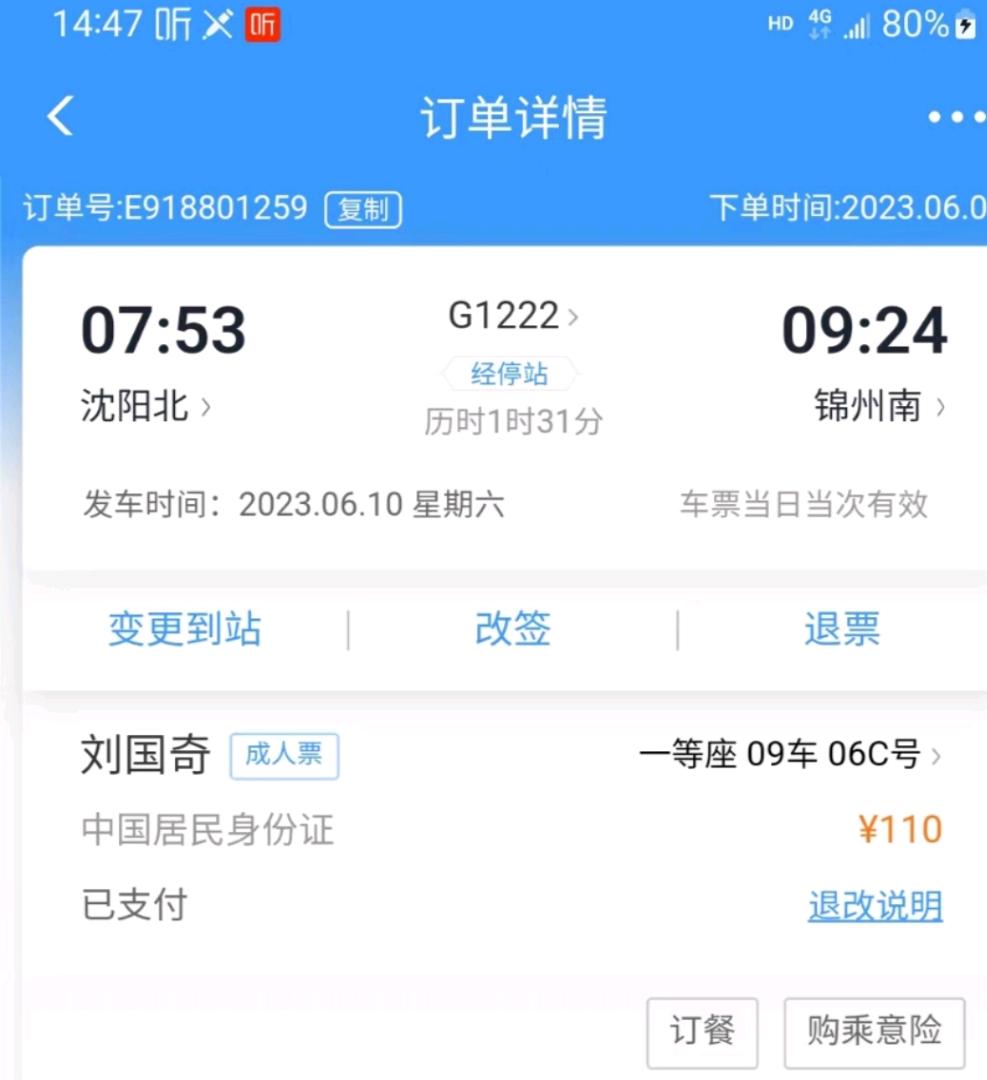
Task: Tap the 订餐 button
Action: point(702,1031)
